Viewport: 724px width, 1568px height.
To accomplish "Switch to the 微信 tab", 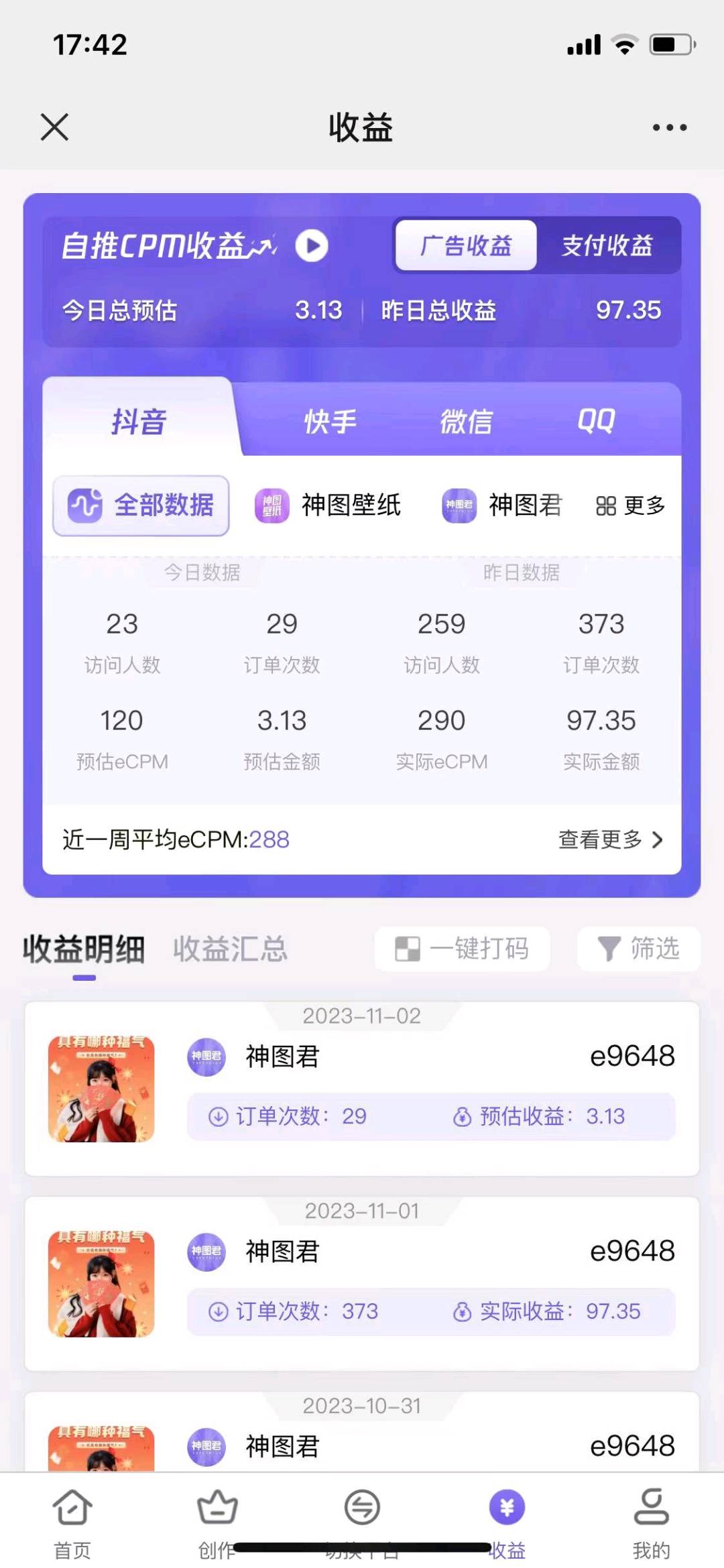I will (466, 422).
